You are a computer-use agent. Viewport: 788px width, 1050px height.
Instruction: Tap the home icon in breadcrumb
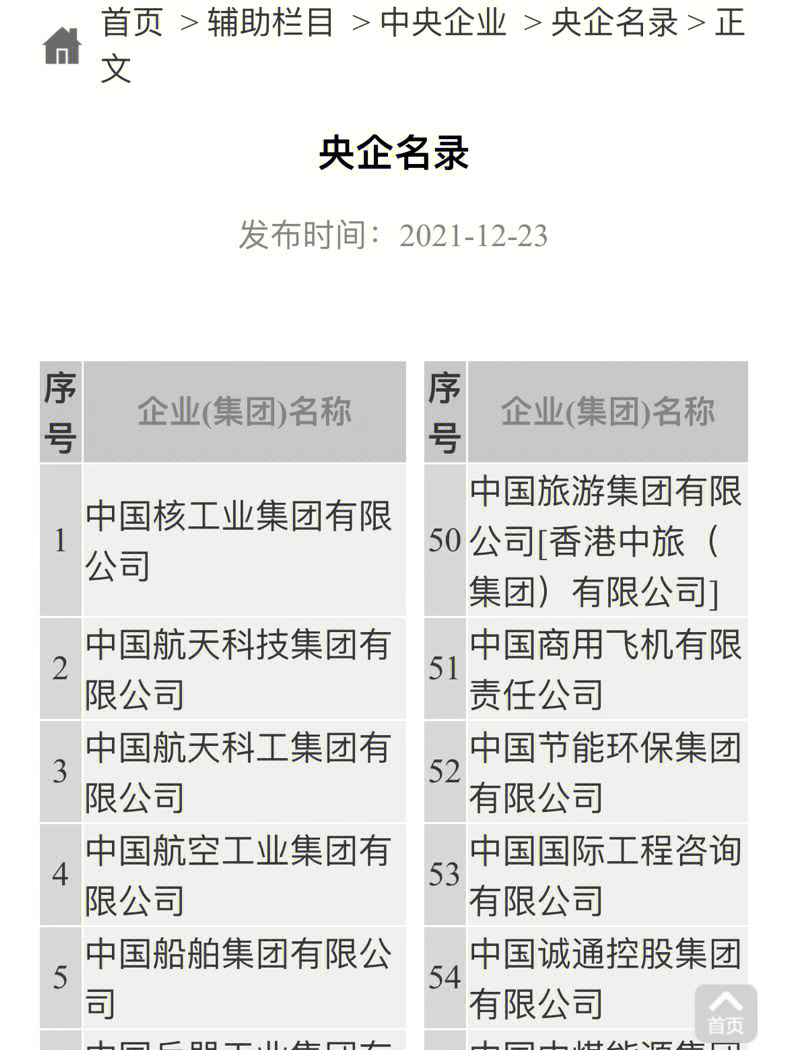point(62,46)
